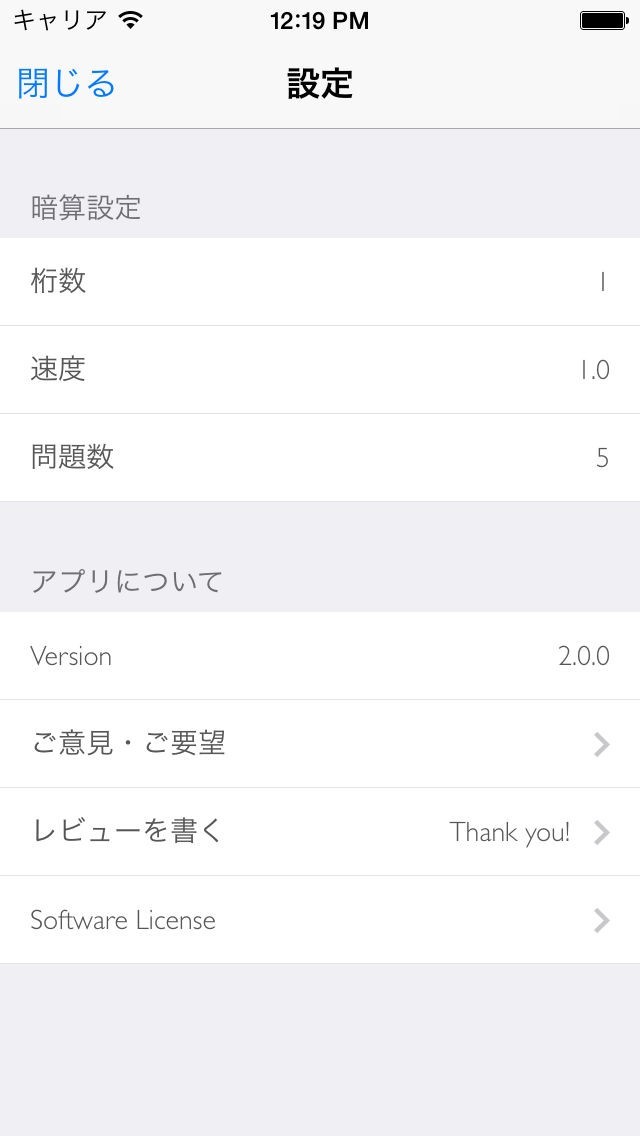Tap 閉じる to close settings
This screenshot has height=1136, width=640.
66,84
